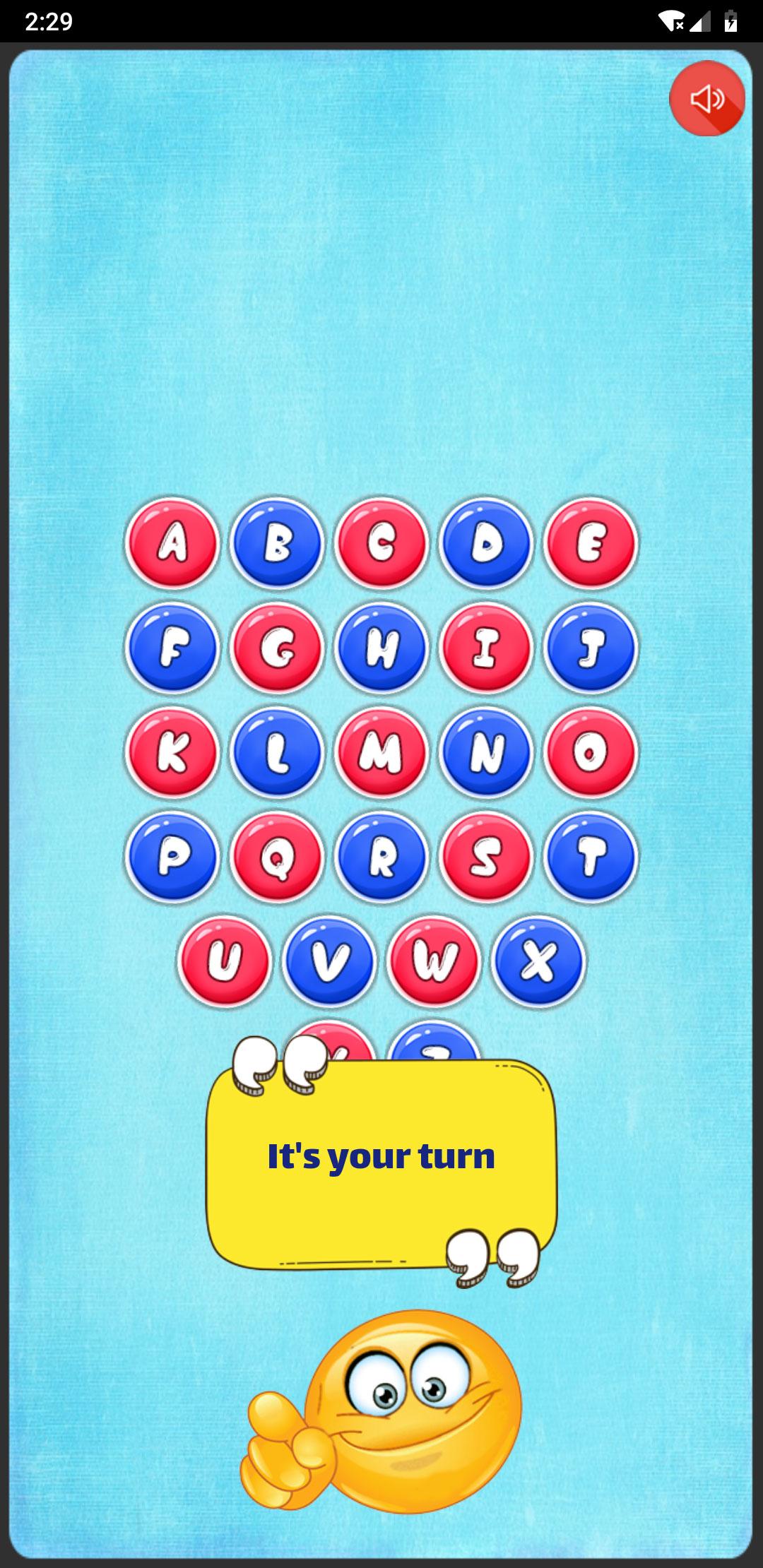Image resolution: width=763 pixels, height=1568 pixels.
Task: Select the blue letter F bubble
Action: (172, 648)
